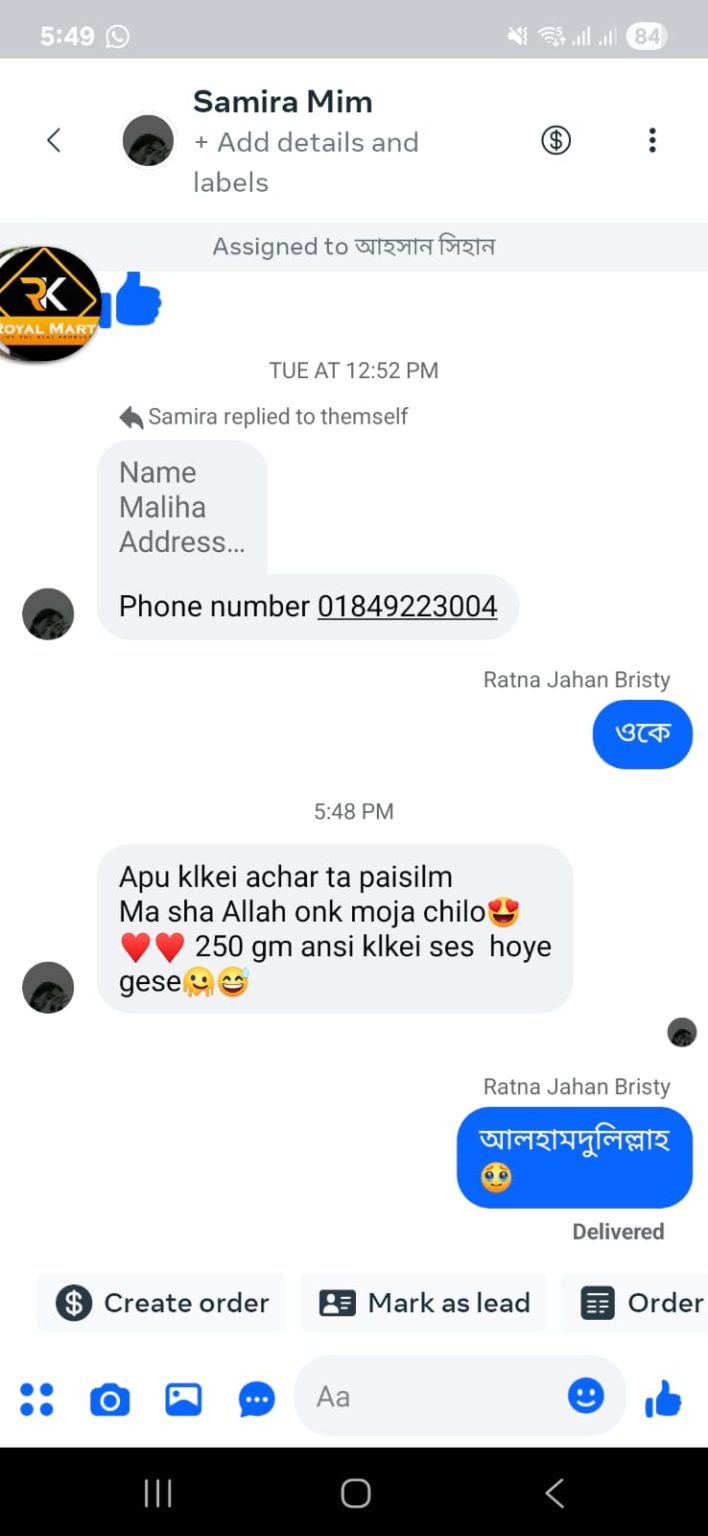Open the emoji picker smiley

pos(586,1395)
